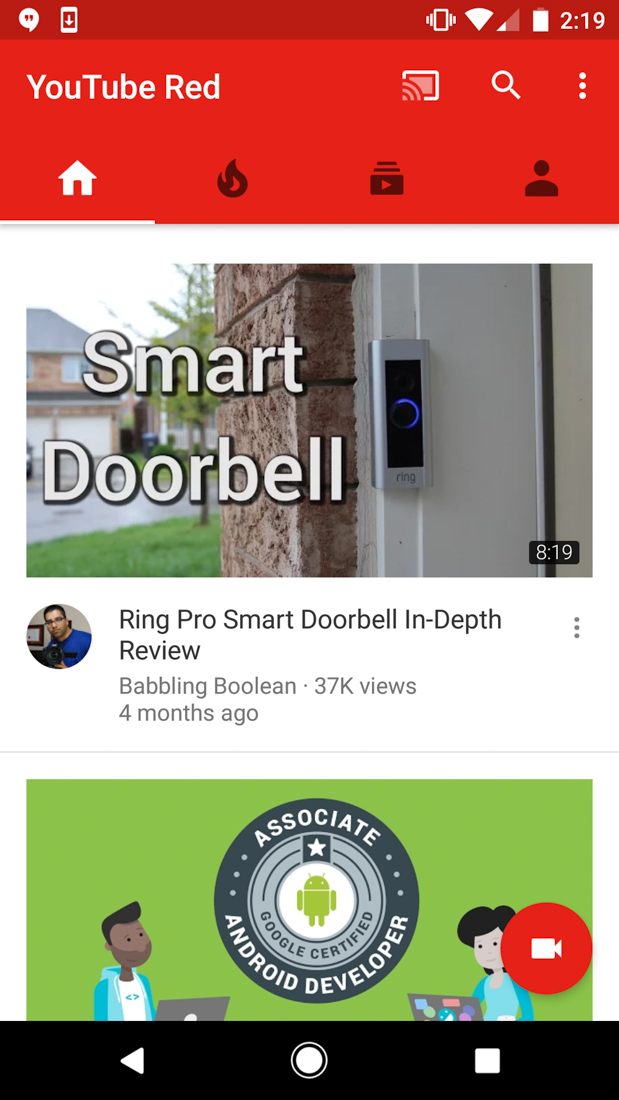The width and height of the screenshot is (619, 1100).
Task: Play the Smart Doorbell video thumbnail
Action: pyautogui.click(x=309, y=420)
